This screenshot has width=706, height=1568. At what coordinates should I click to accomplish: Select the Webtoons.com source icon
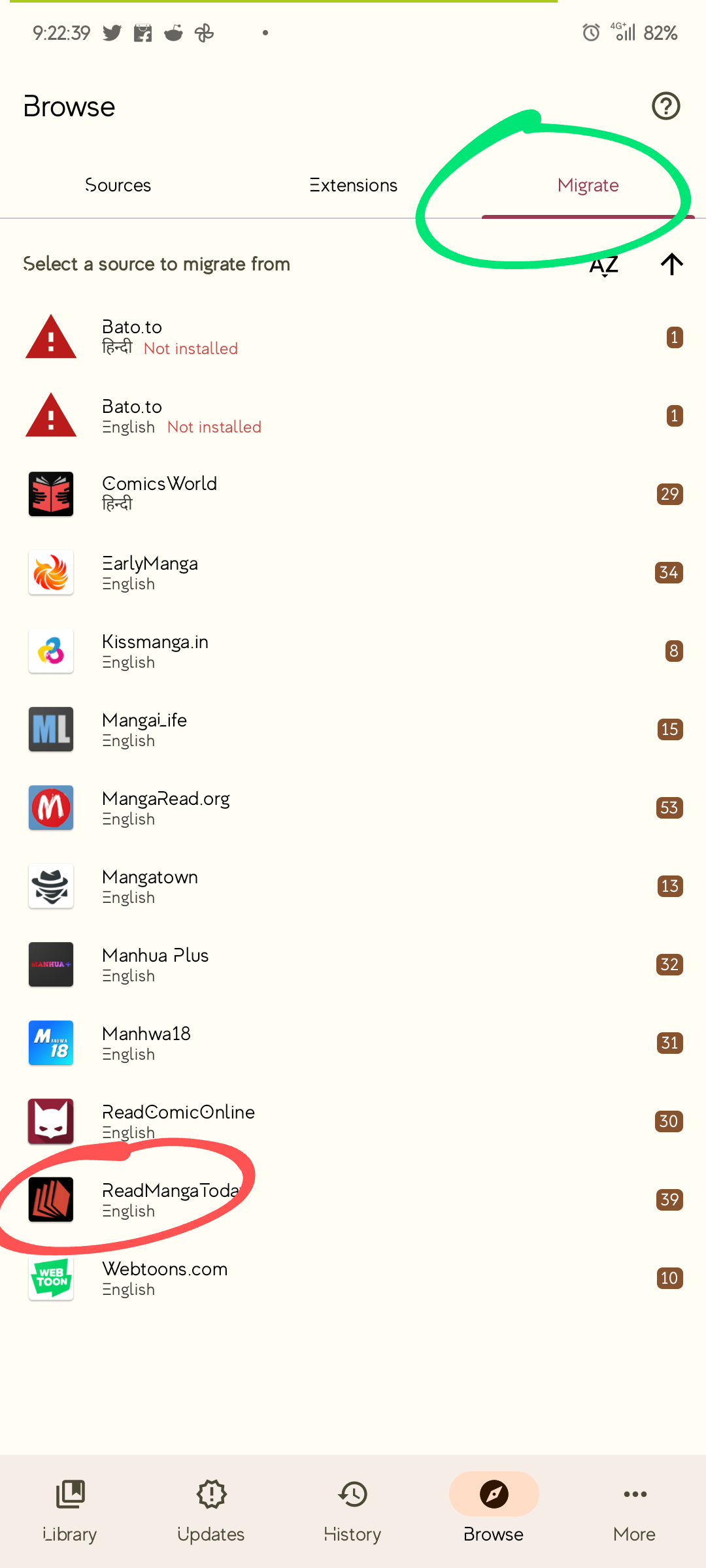tap(51, 1278)
